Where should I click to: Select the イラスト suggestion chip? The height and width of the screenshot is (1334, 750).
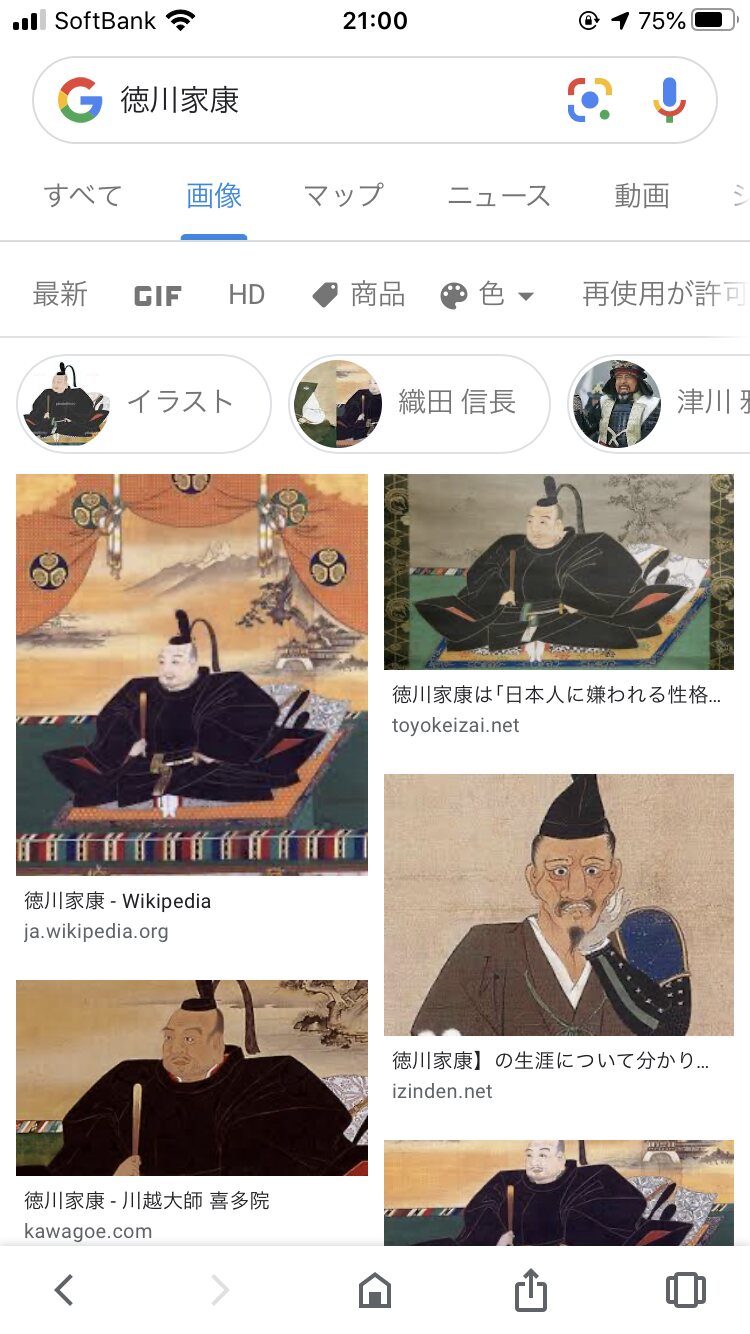(143, 403)
